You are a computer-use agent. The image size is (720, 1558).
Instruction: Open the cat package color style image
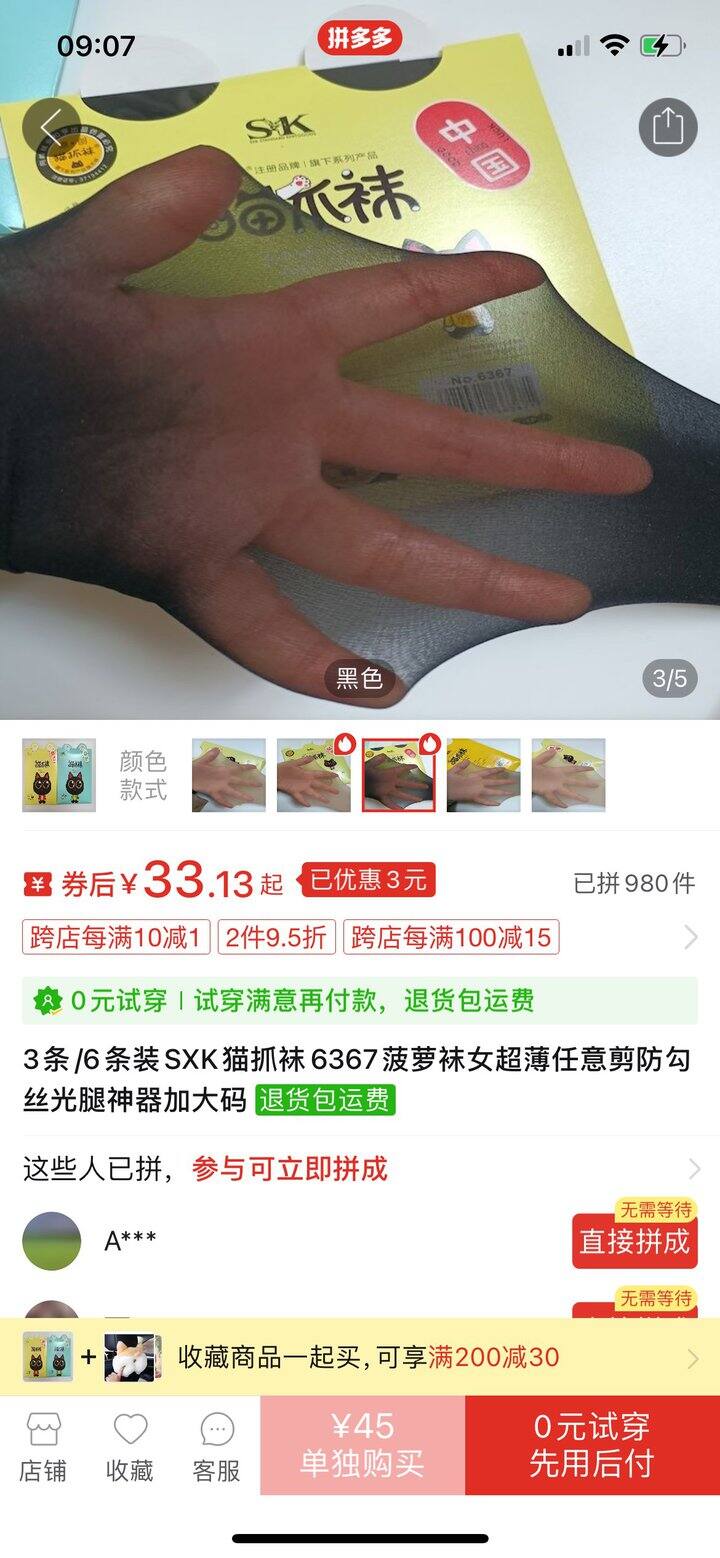[59, 775]
